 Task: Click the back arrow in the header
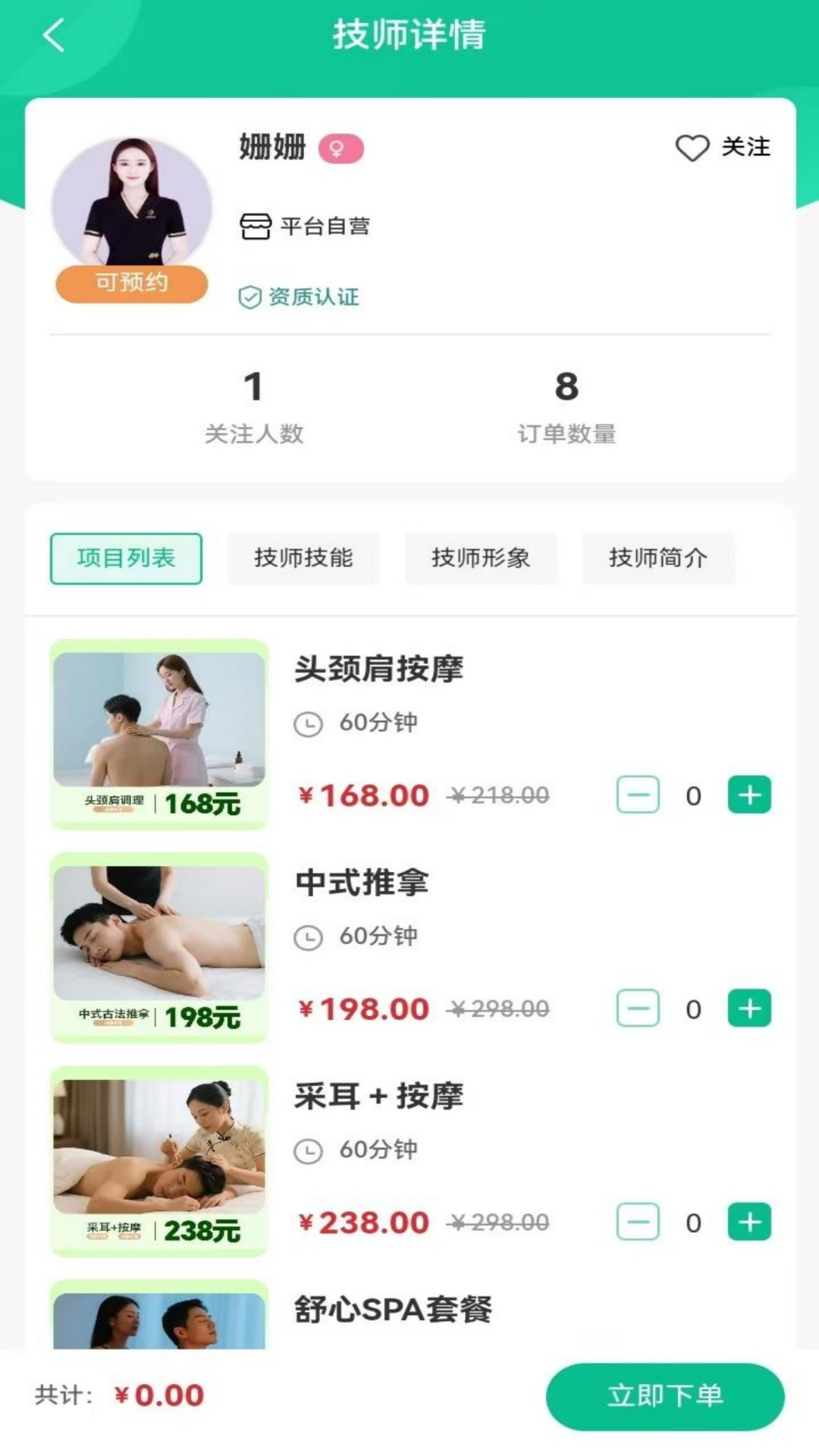52,34
